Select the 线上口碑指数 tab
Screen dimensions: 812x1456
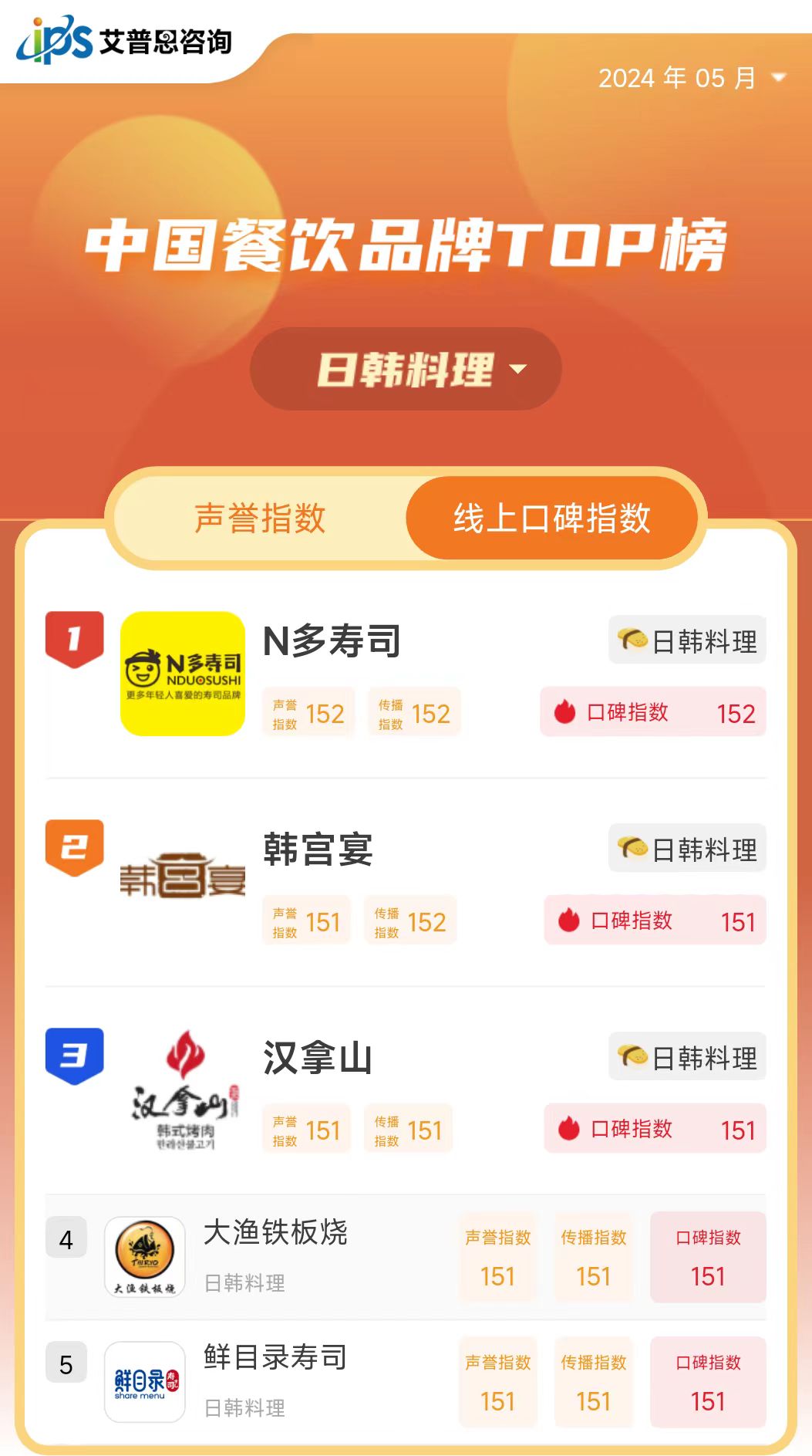click(551, 518)
